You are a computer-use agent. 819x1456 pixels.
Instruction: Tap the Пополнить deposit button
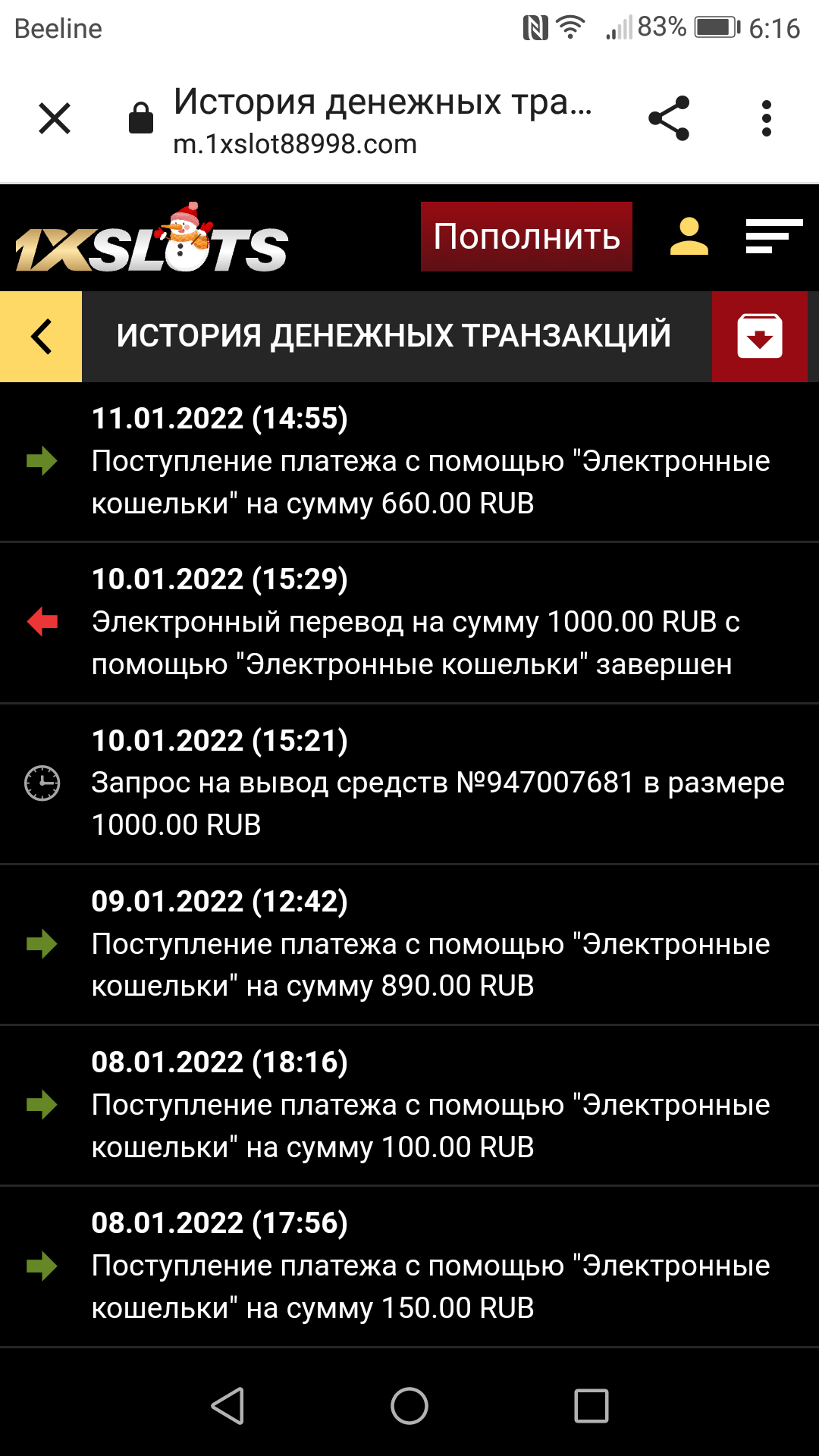pos(526,237)
